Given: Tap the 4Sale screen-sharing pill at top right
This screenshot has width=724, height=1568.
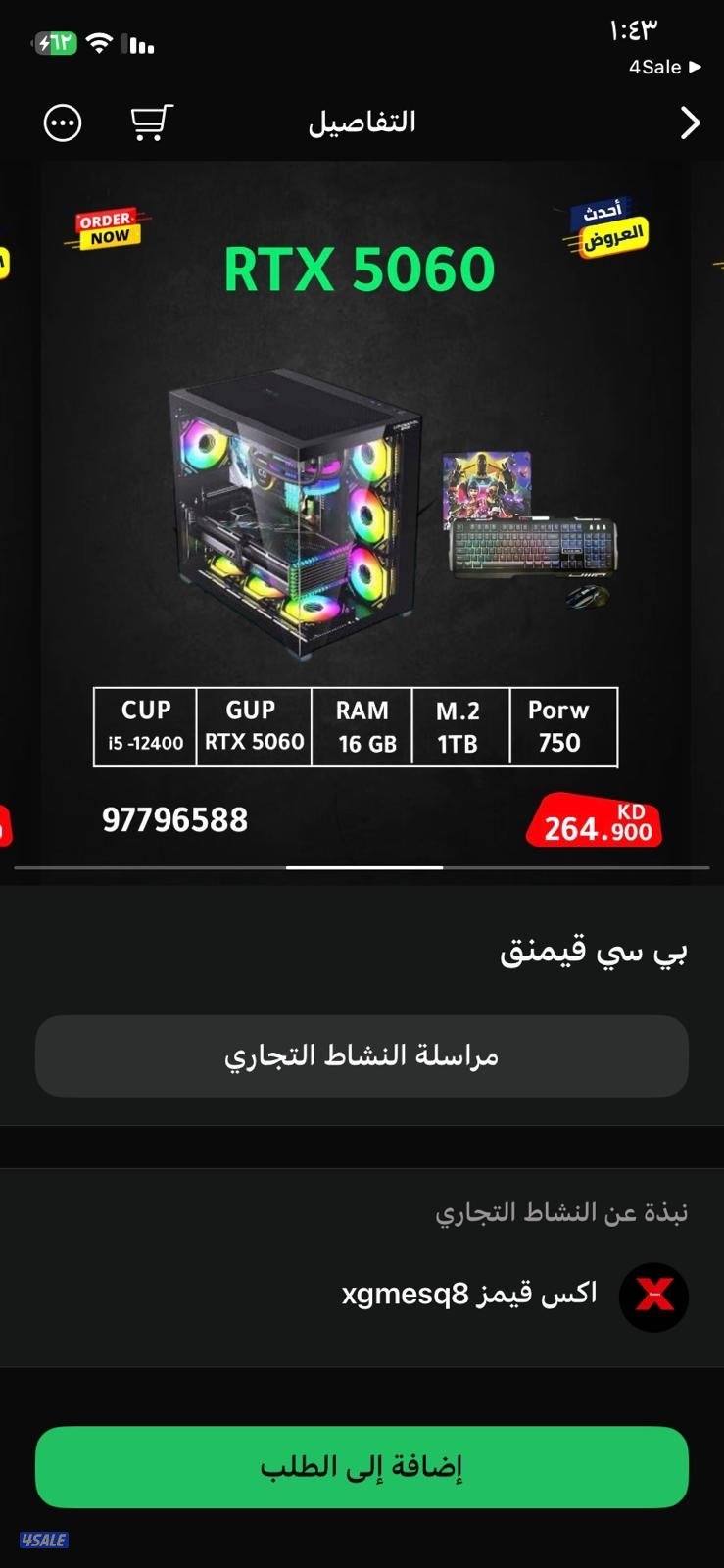Looking at the screenshot, I should [x=663, y=68].
